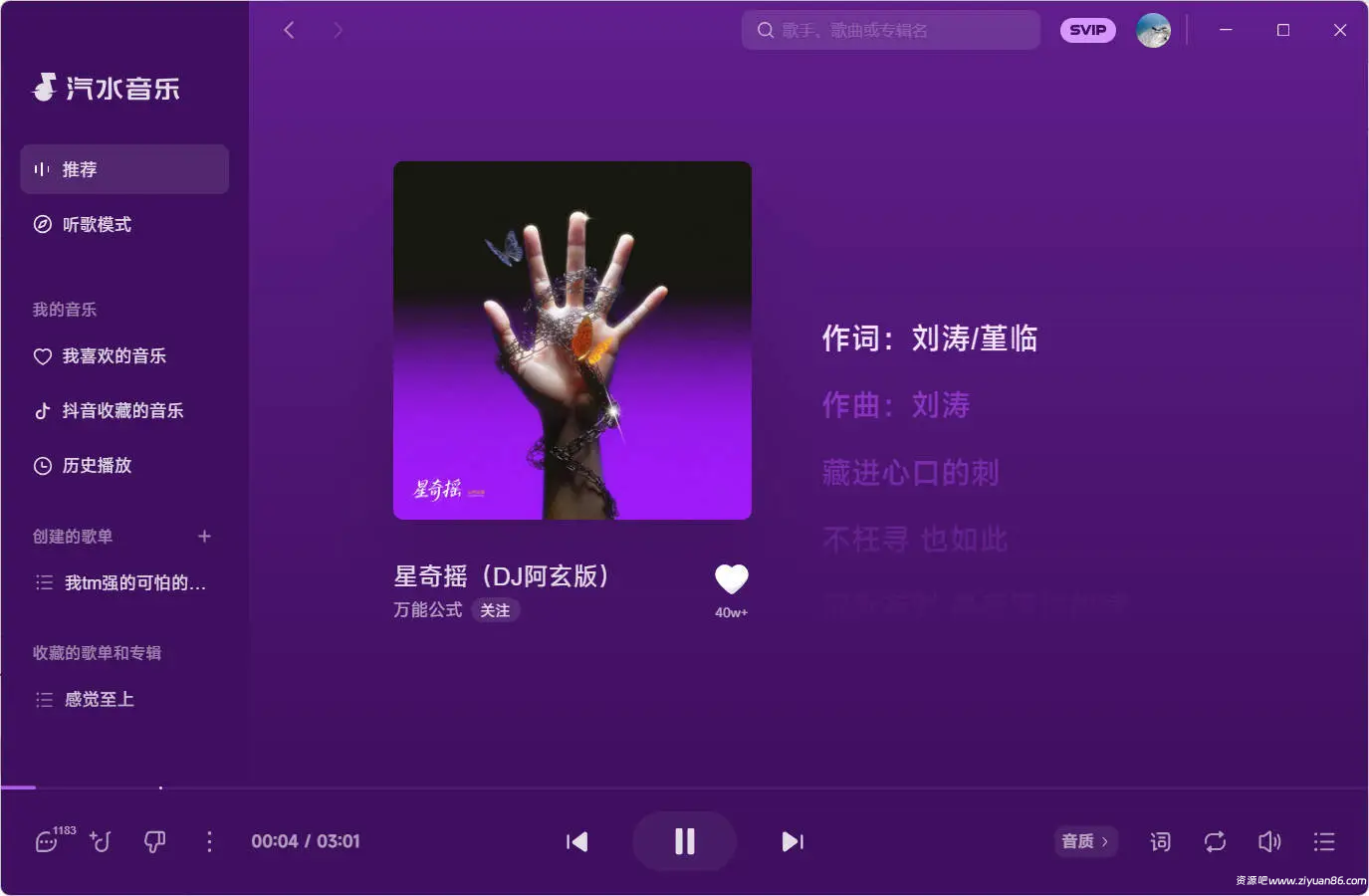Open the 感觉至上 collected playlist
The height and width of the screenshot is (896, 1369).
(99, 700)
